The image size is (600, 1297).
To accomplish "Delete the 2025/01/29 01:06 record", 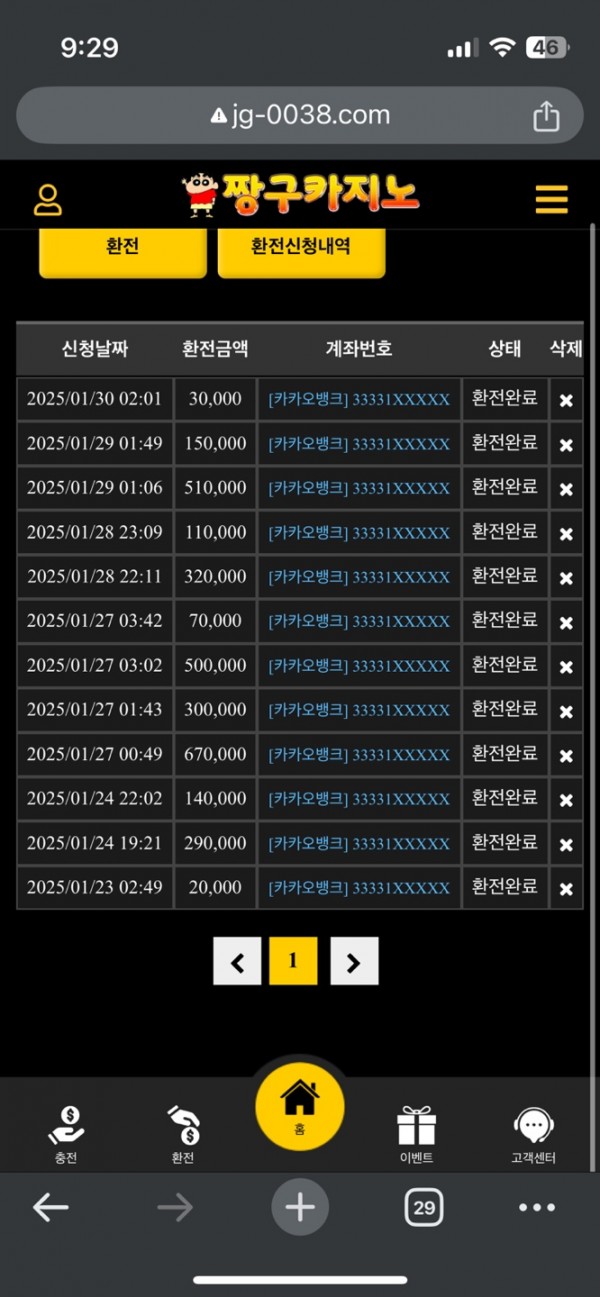I will pos(566,489).
